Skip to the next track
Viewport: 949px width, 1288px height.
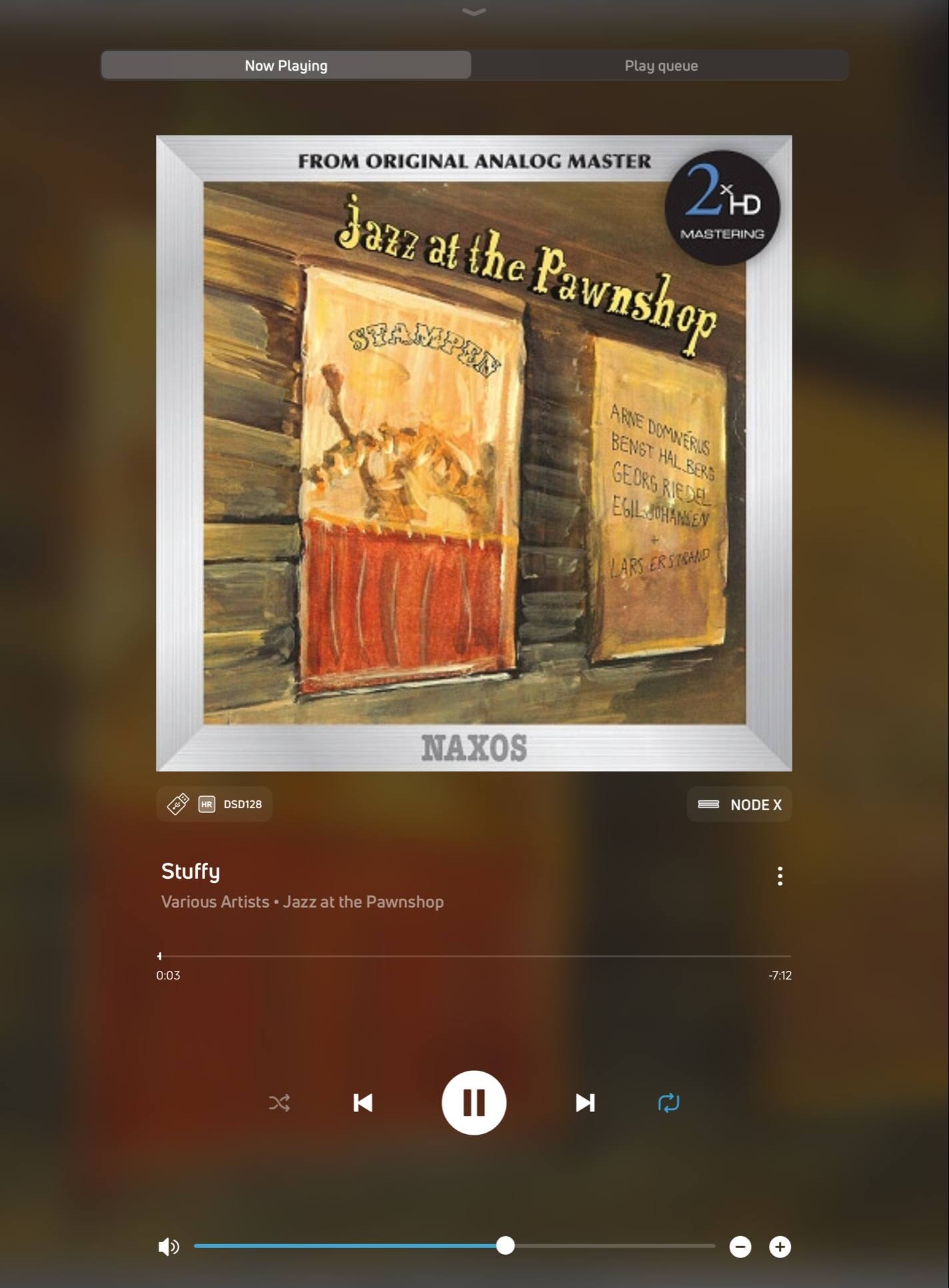coord(584,1103)
